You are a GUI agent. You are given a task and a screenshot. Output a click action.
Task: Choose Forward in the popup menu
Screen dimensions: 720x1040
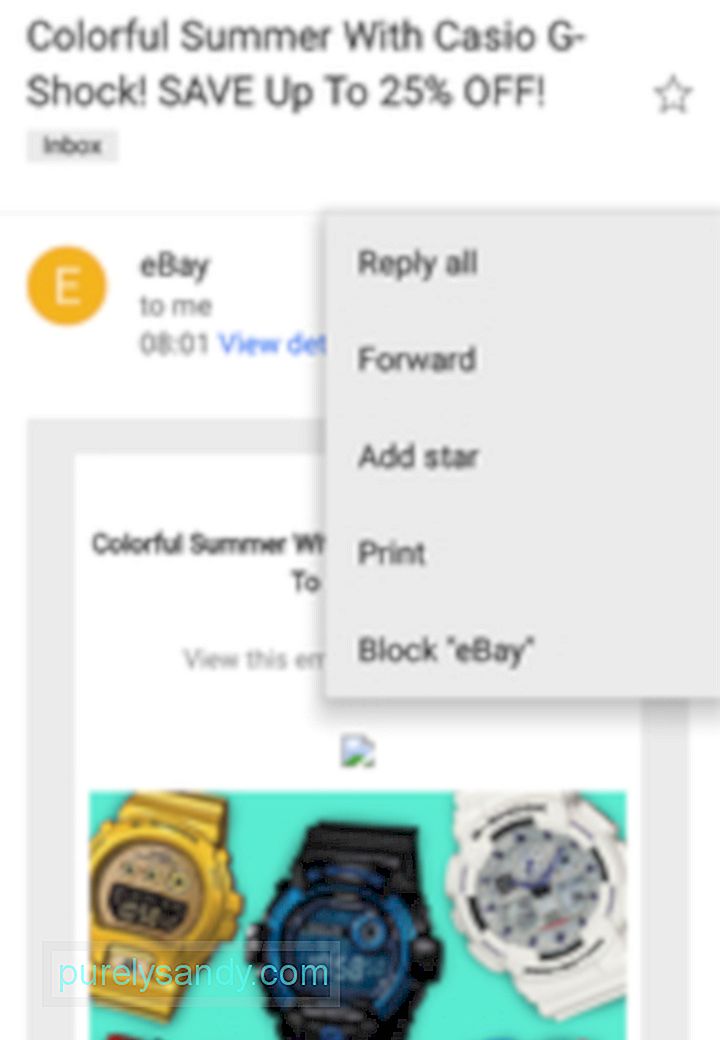point(416,359)
